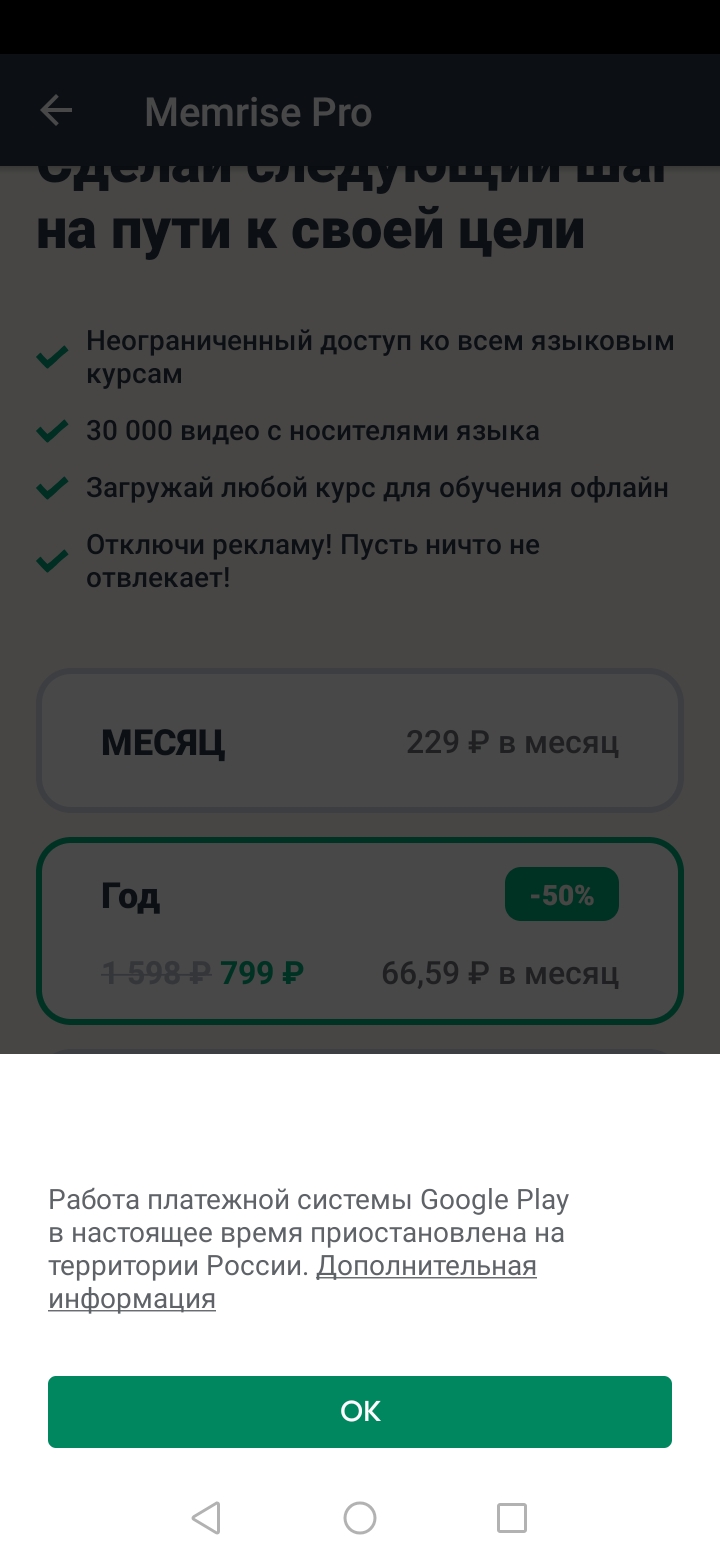
Task: Open the Дополнительная информация link
Action: [x=292, y=1282]
